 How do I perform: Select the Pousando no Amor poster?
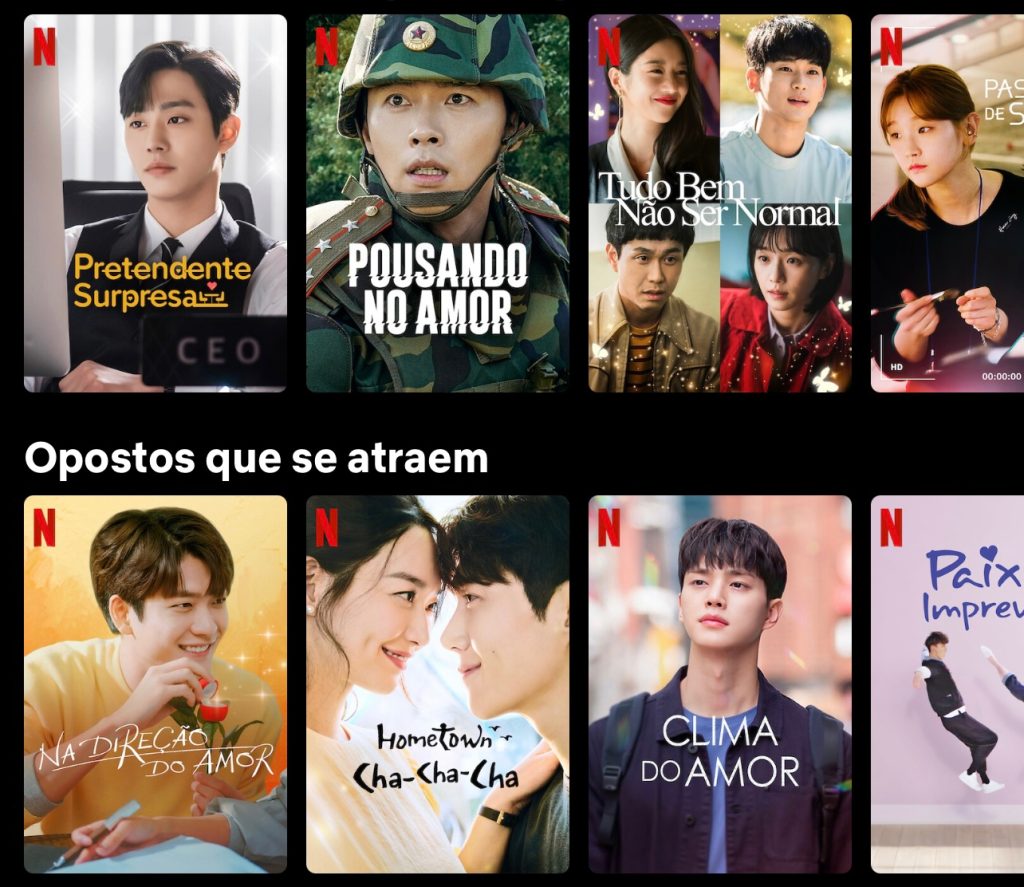(x=437, y=202)
